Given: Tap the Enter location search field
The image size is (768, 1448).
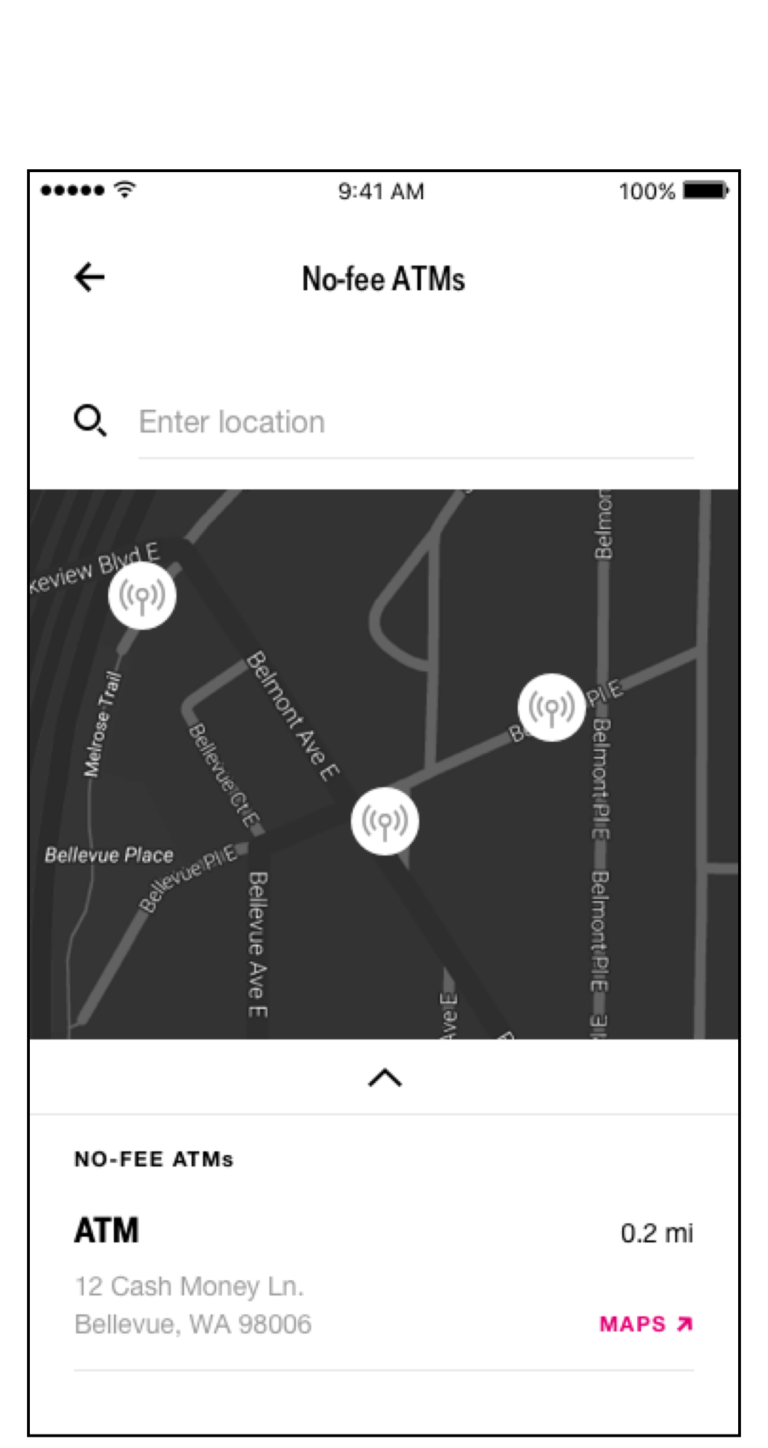Looking at the screenshot, I should (415, 422).
